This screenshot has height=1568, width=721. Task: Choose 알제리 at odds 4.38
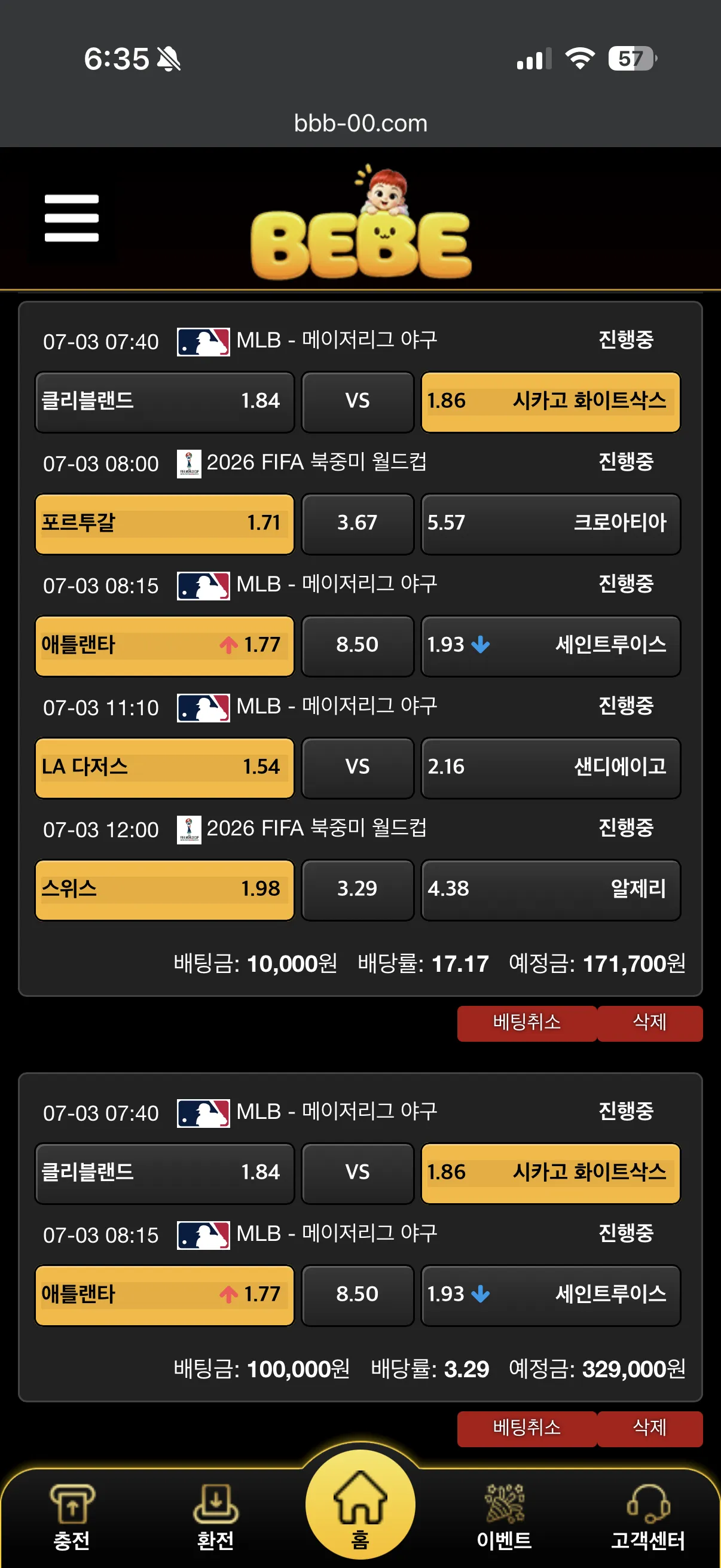tap(550, 889)
